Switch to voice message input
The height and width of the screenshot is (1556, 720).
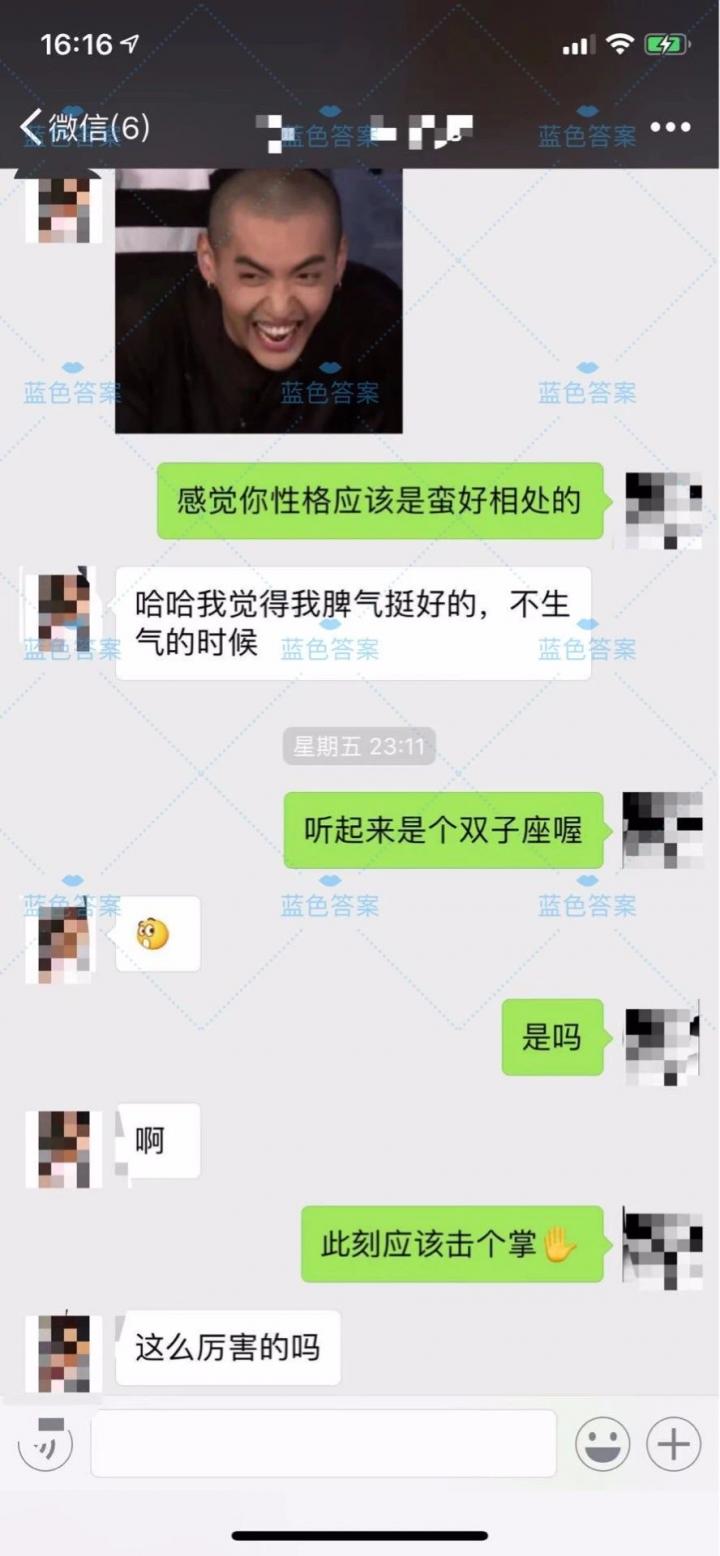point(45,1443)
